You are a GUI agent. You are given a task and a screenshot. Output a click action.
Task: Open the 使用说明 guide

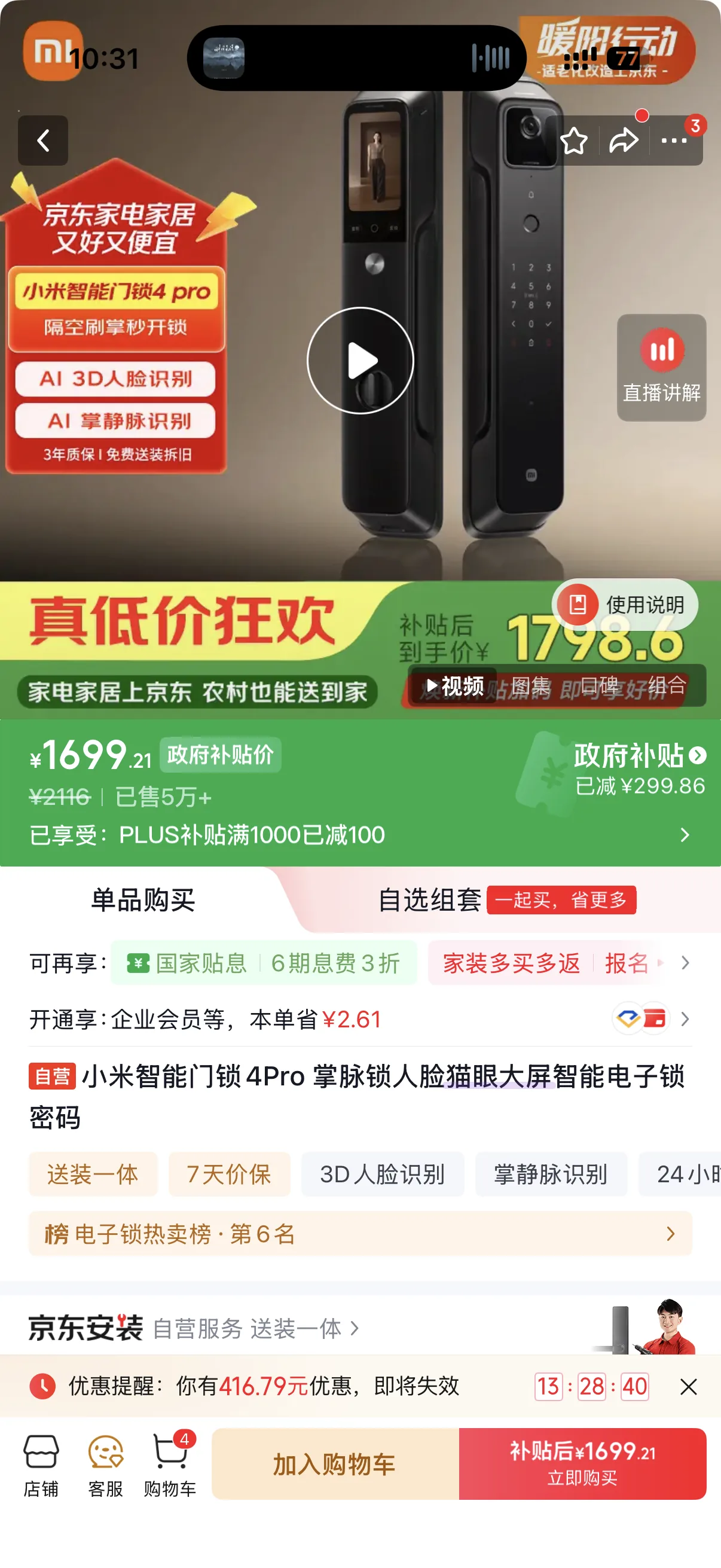625,605
